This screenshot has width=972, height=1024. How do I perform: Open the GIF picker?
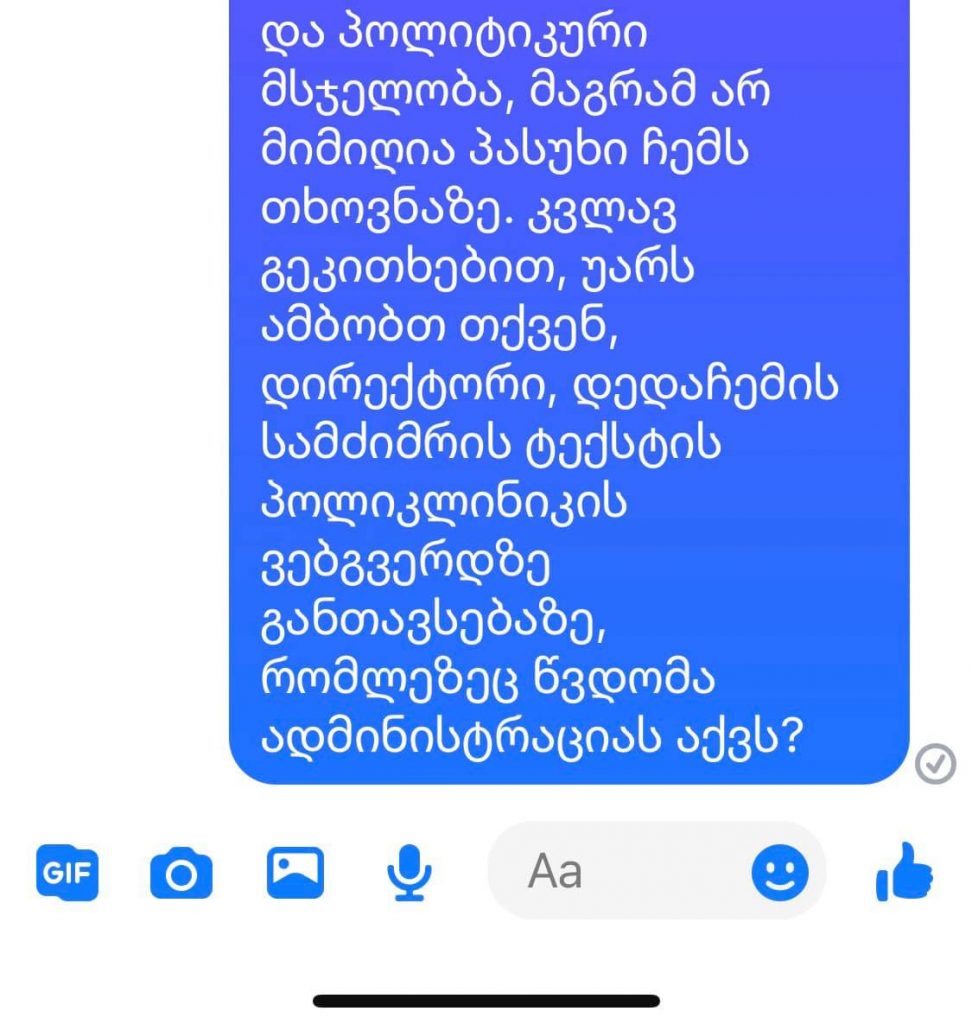[x=68, y=872]
